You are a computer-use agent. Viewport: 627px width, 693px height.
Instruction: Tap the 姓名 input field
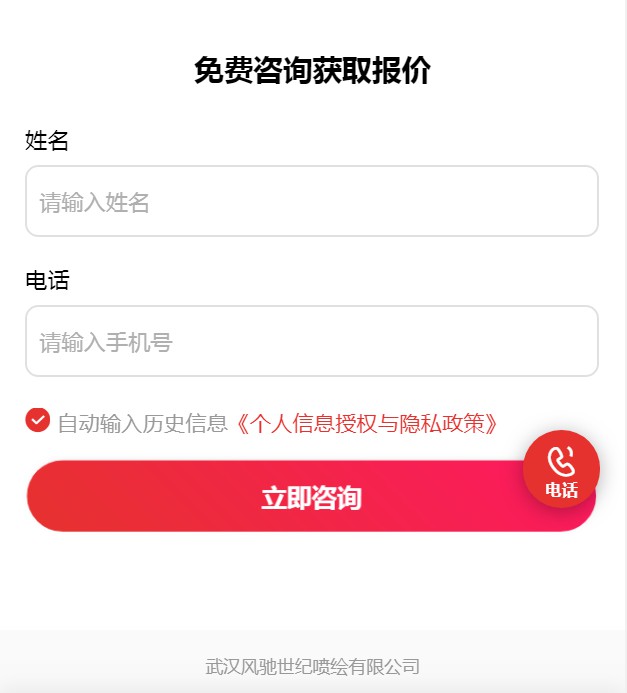point(311,202)
